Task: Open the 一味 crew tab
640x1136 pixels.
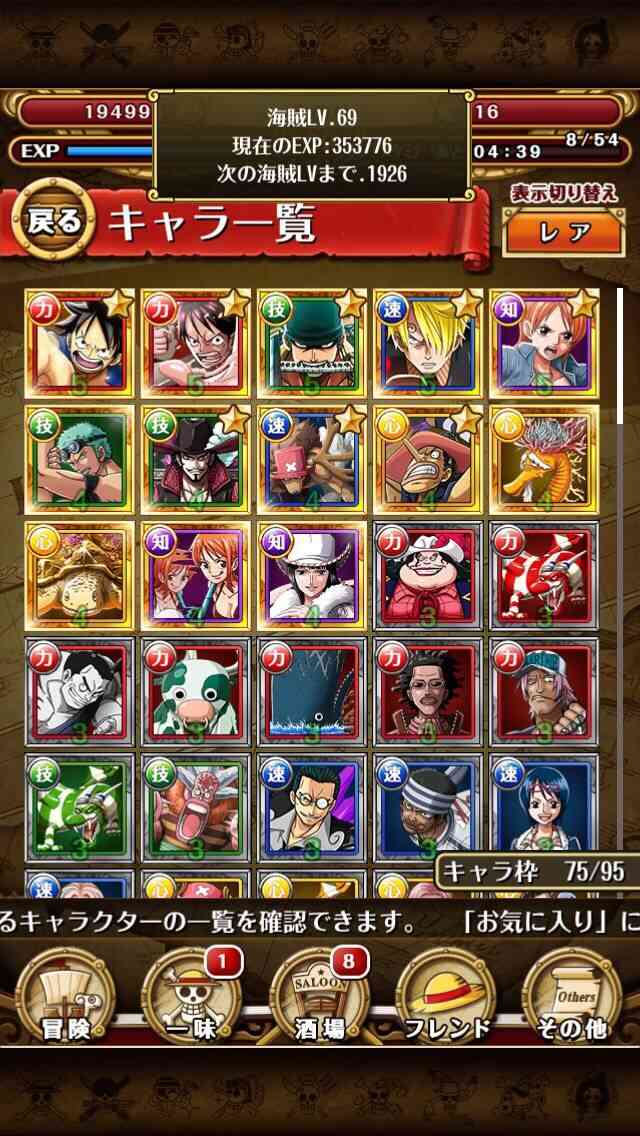Action: (193, 997)
